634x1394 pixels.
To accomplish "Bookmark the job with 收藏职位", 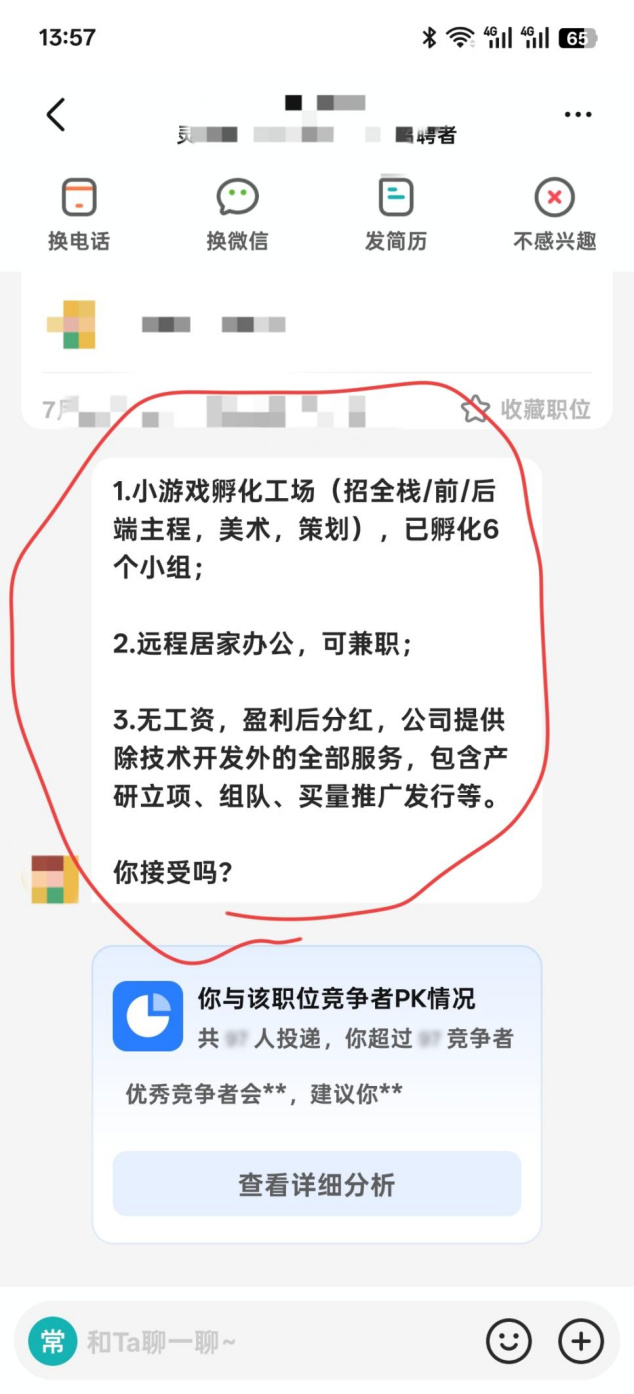I will (x=526, y=408).
